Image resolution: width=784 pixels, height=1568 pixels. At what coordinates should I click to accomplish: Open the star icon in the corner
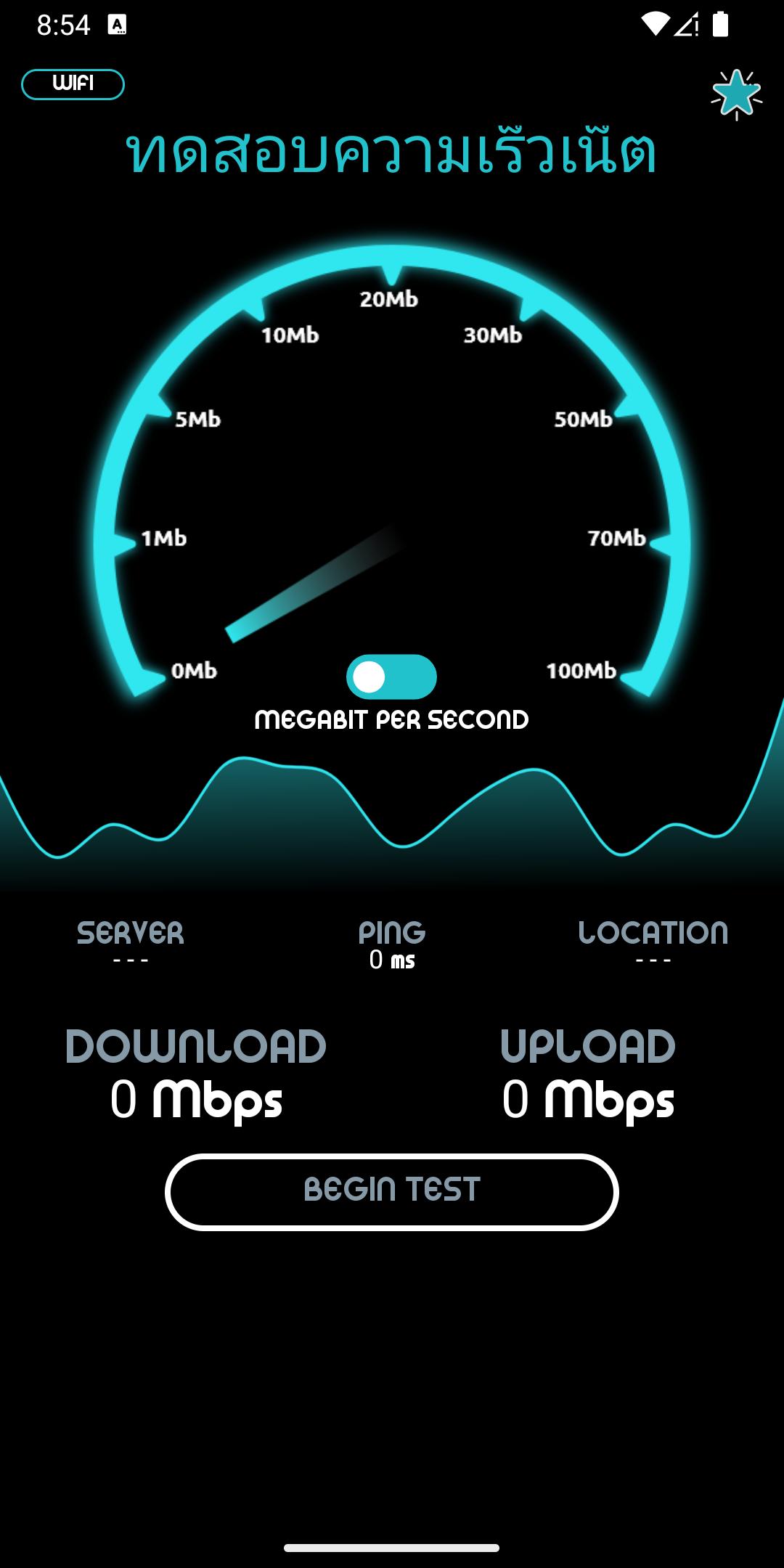click(736, 94)
